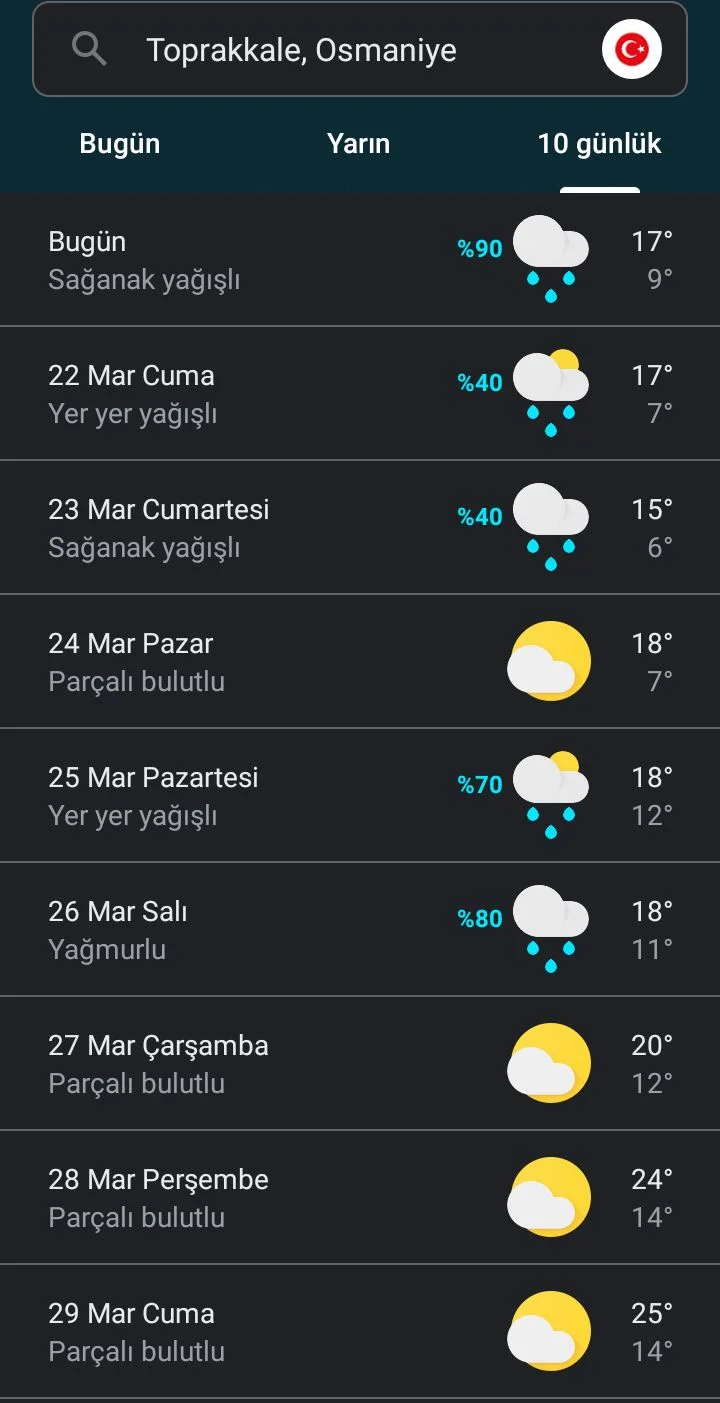Expand the 29 Mar Cuma forecast
The height and width of the screenshot is (1403, 720).
pyautogui.click(x=250, y=1330)
